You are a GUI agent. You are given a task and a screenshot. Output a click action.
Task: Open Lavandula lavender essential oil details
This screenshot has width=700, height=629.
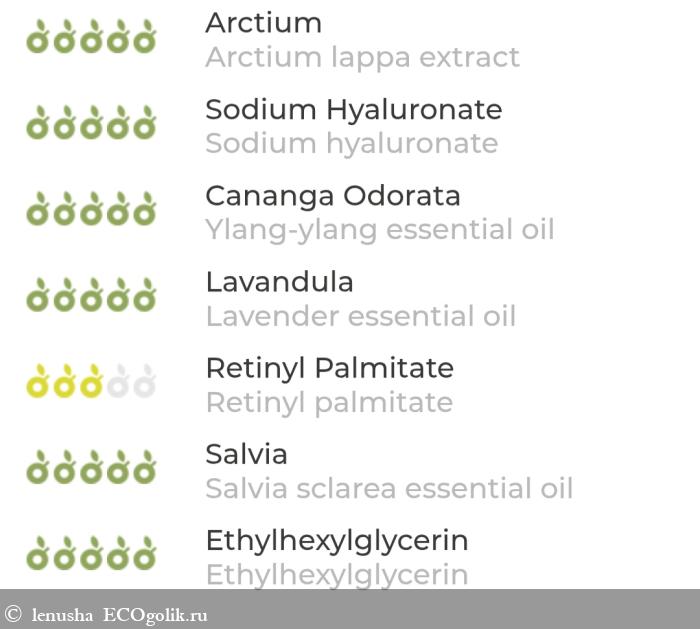point(279,283)
